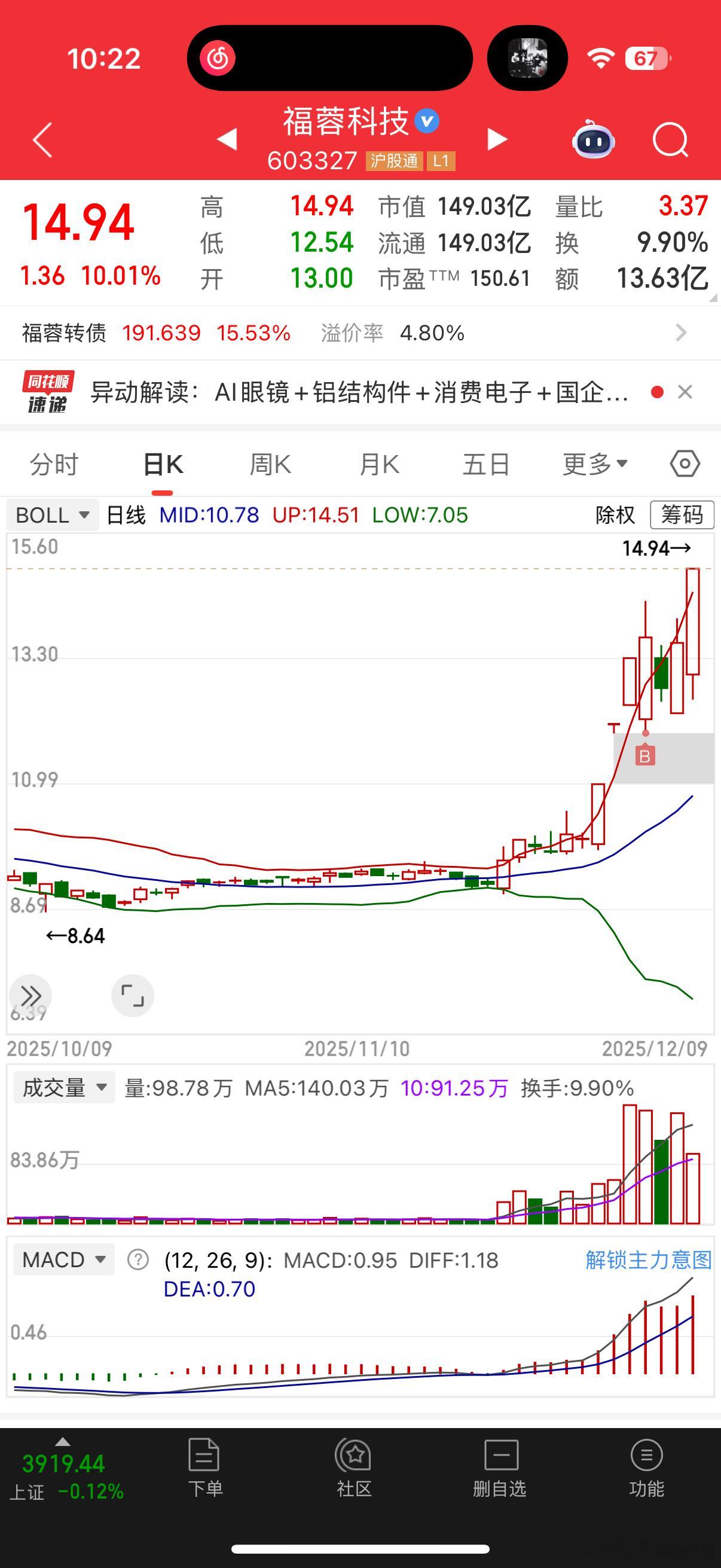
Task: Click the fullscreen chart icon
Action: (133, 996)
